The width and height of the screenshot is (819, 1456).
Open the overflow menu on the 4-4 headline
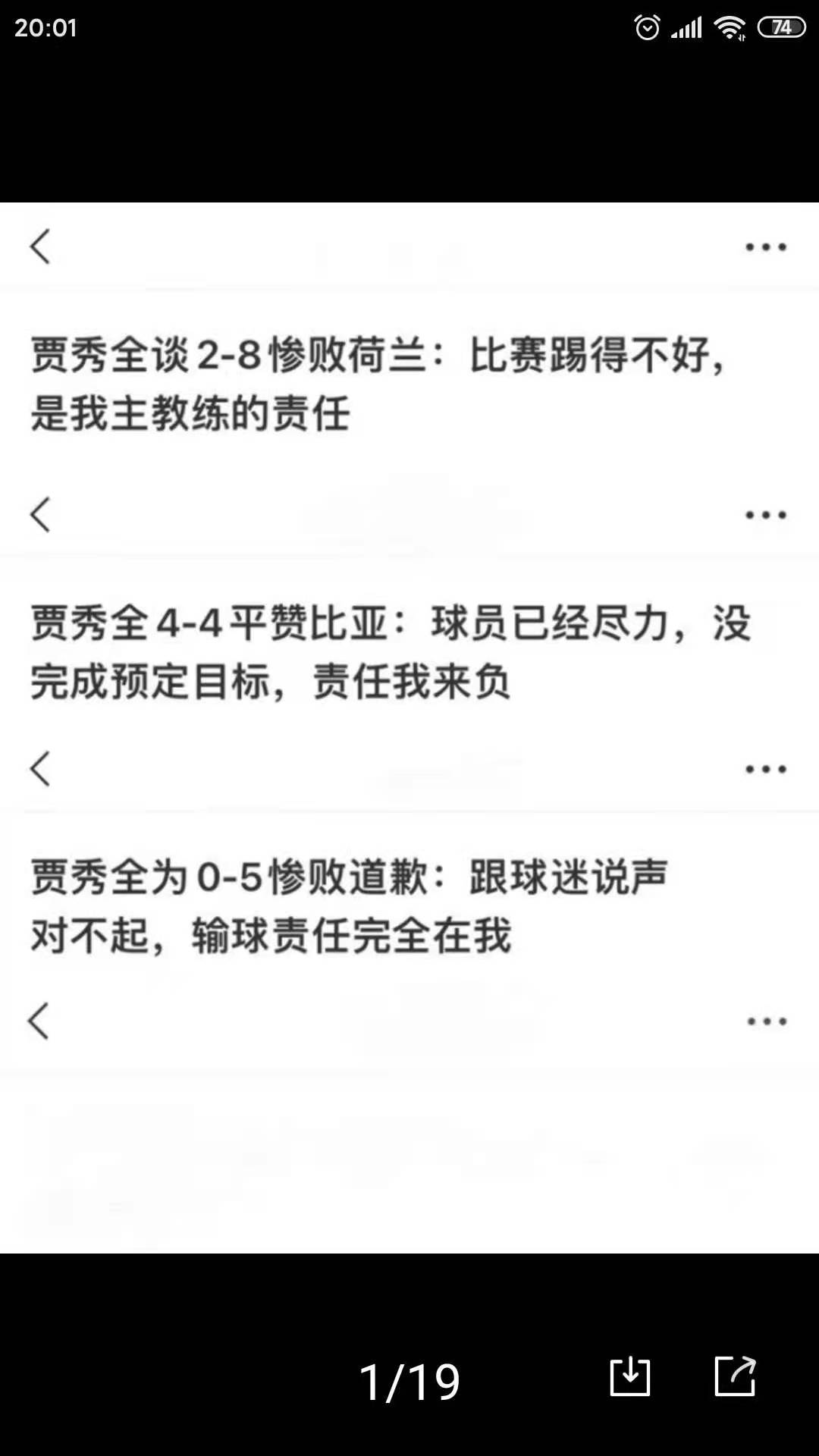[x=766, y=513]
